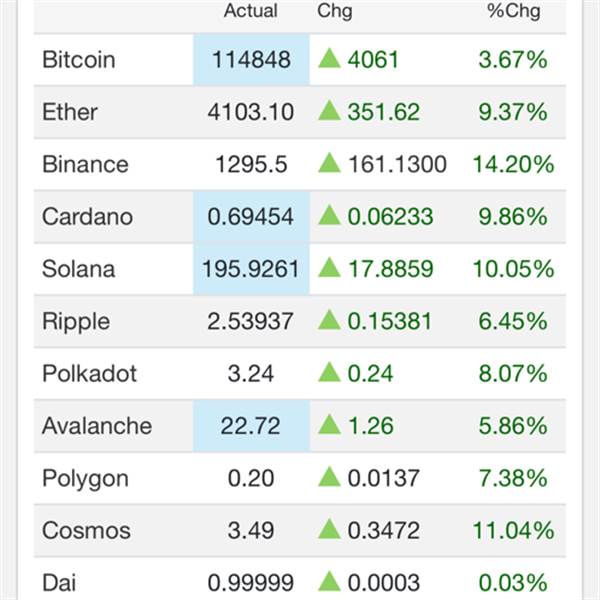Open Cardano details
This screenshot has height=600, width=600.
pyautogui.click(x=300, y=217)
